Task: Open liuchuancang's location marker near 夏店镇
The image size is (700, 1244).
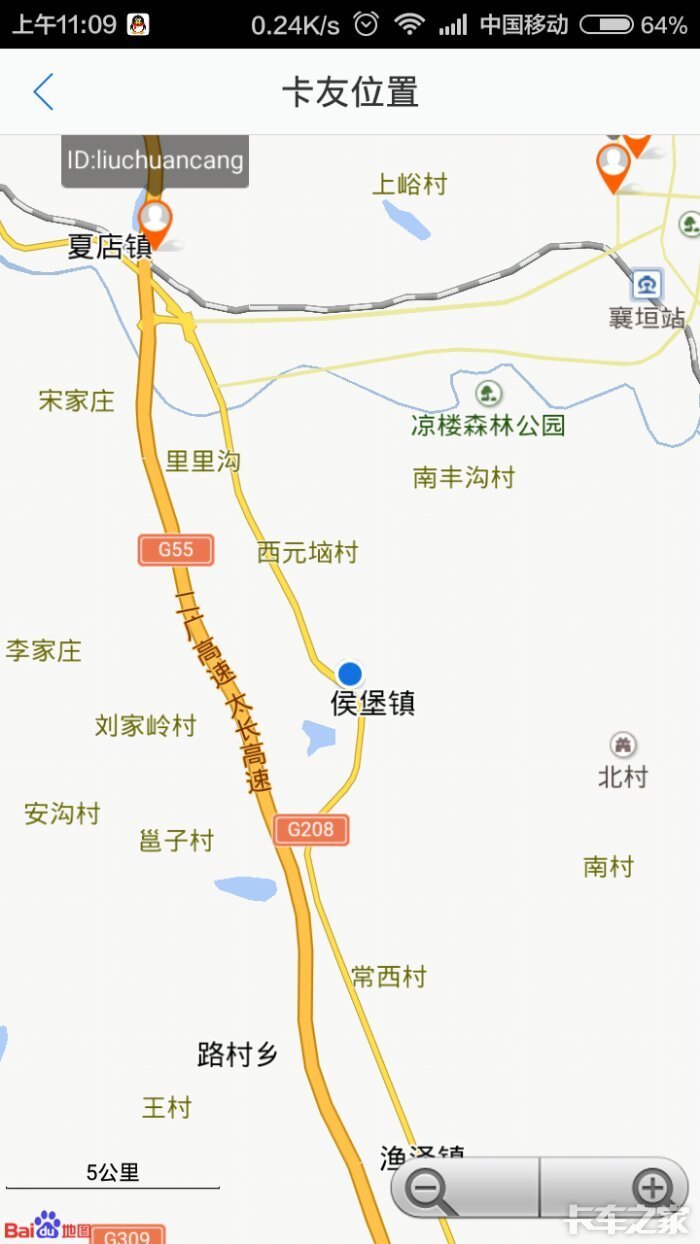Action: click(x=155, y=221)
